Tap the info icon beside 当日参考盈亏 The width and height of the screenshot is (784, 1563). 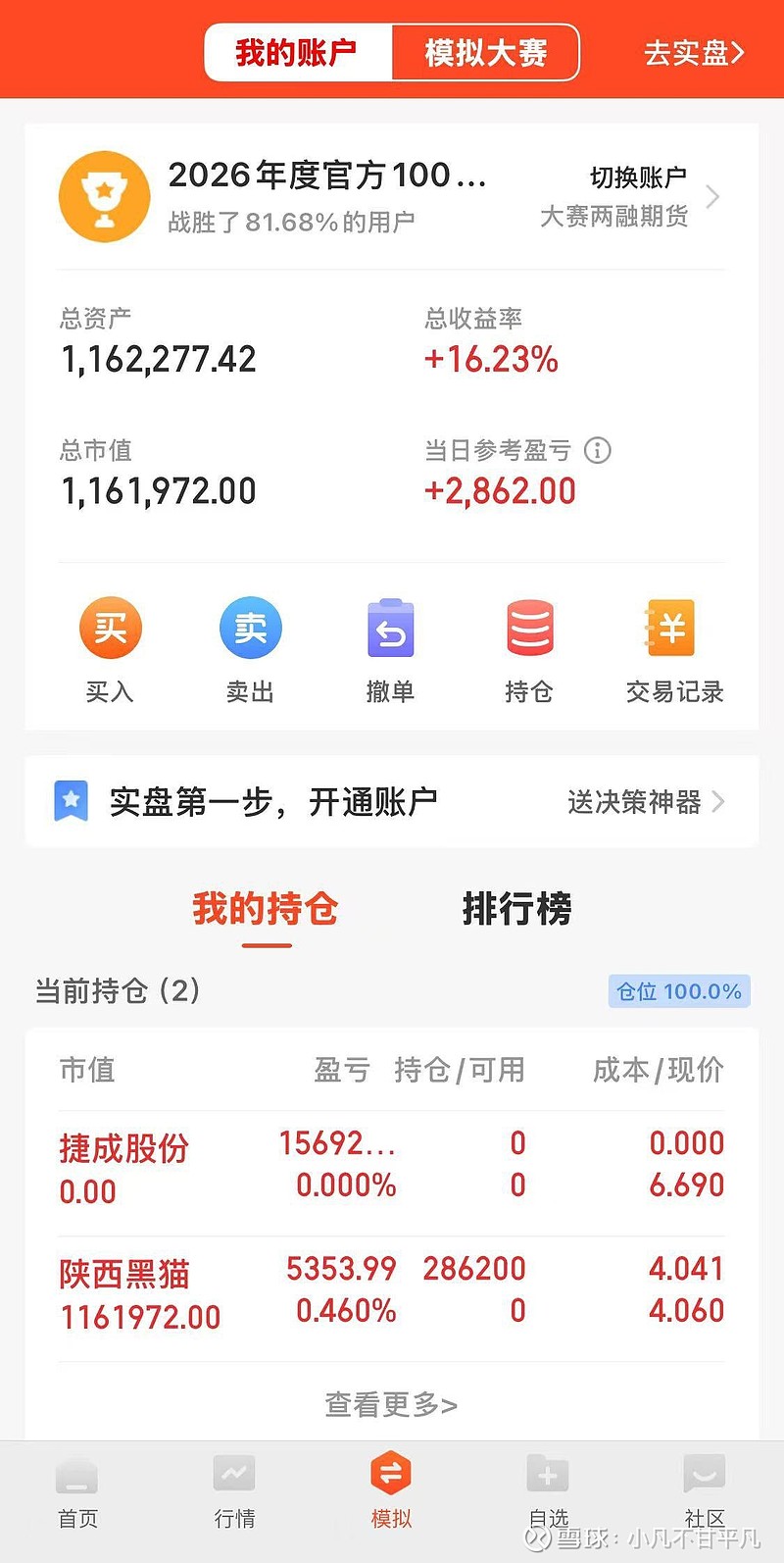[597, 450]
